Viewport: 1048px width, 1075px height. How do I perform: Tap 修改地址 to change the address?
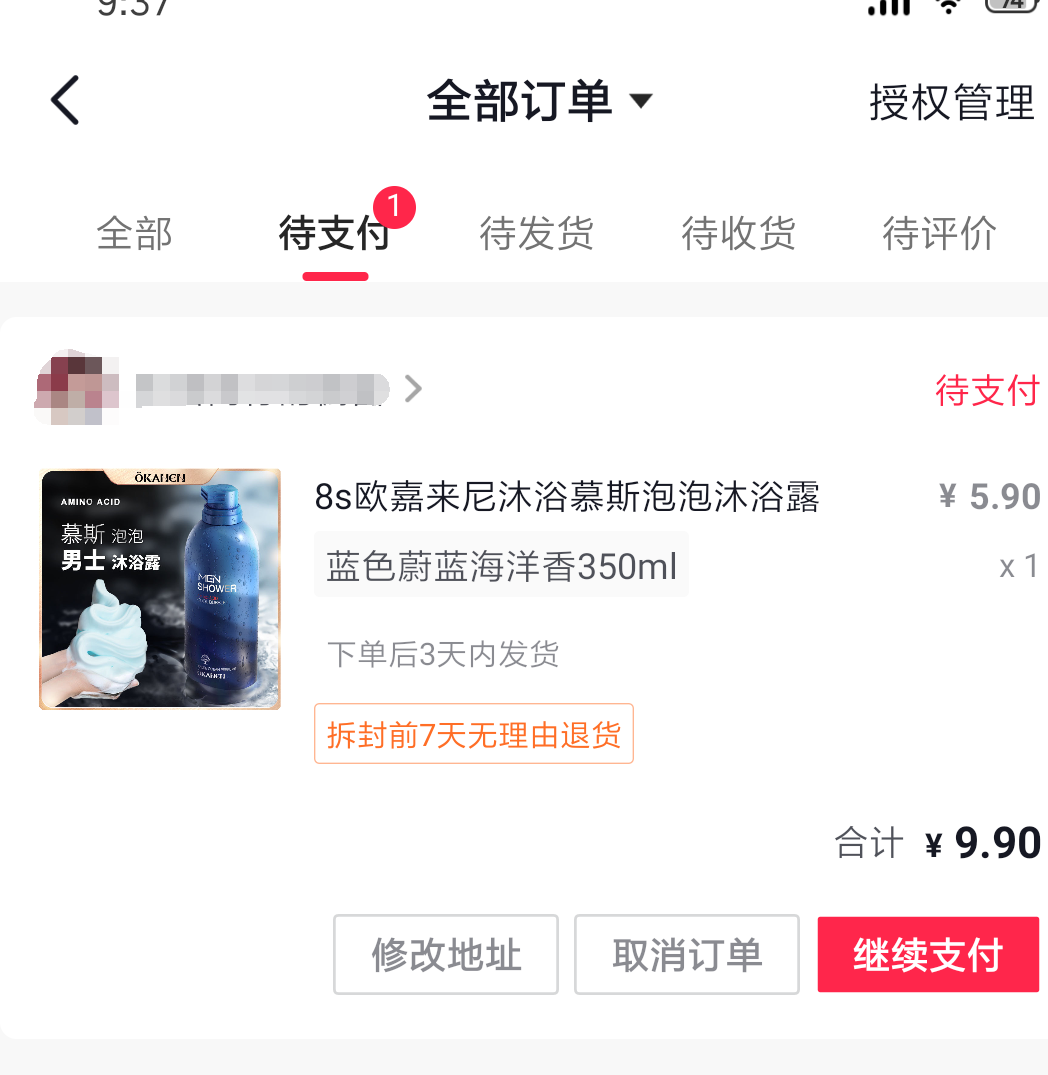[x=445, y=954]
